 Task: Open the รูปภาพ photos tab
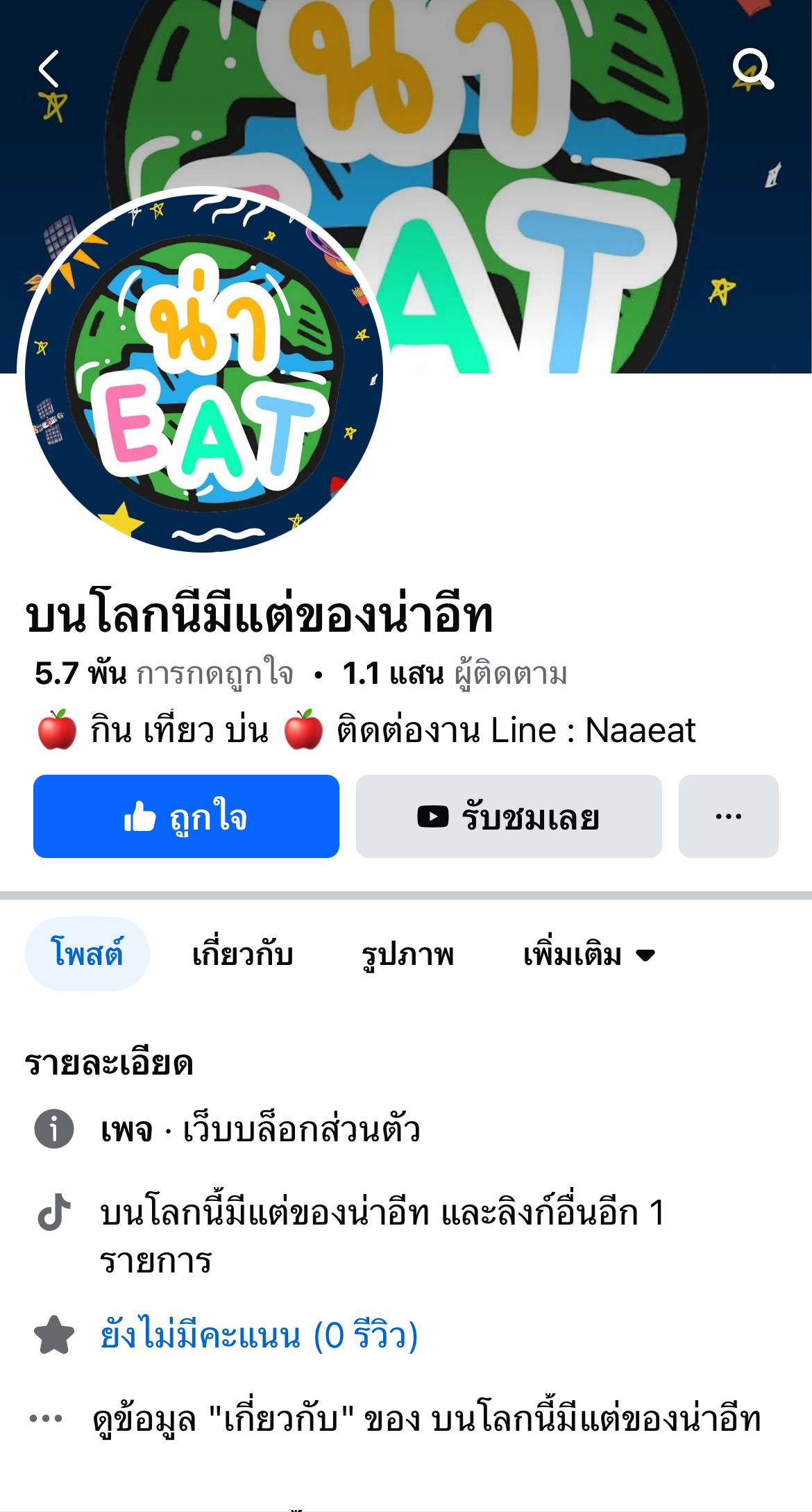pyautogui.click(x=407, y=954)
